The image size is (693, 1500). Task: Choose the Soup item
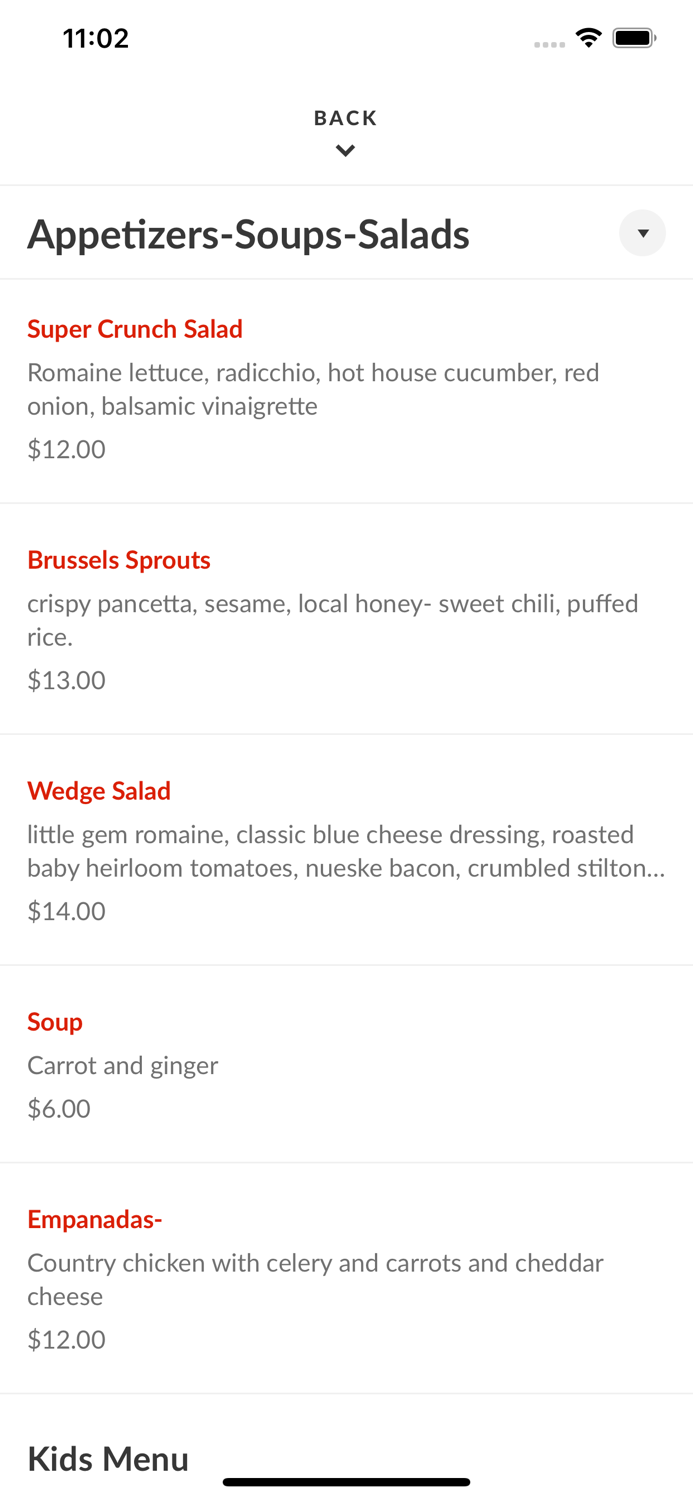346,1064
